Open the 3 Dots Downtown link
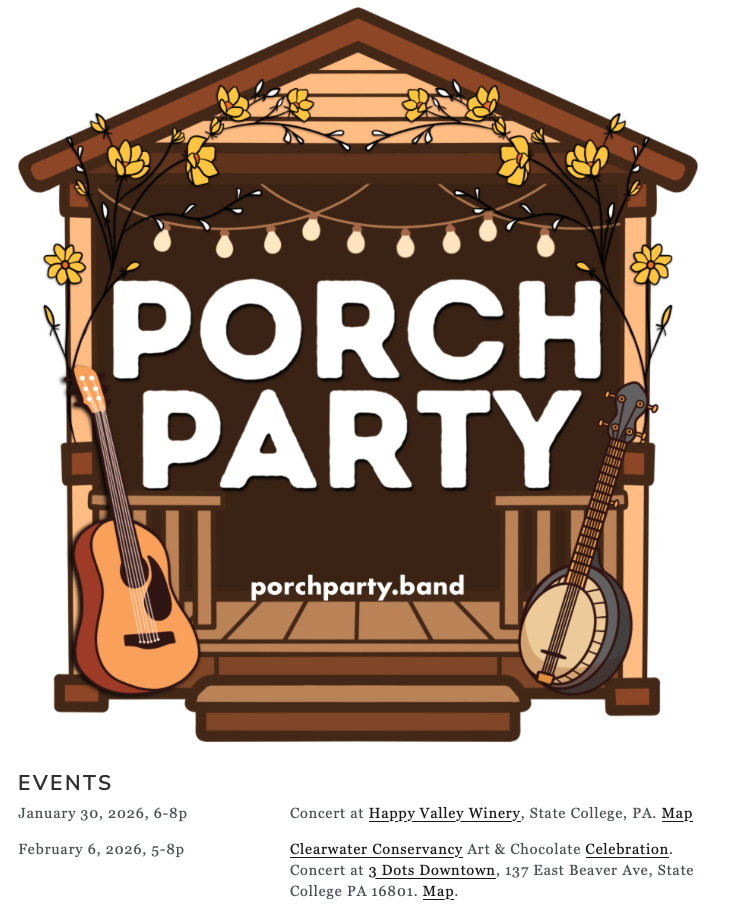 pos(431,870)
